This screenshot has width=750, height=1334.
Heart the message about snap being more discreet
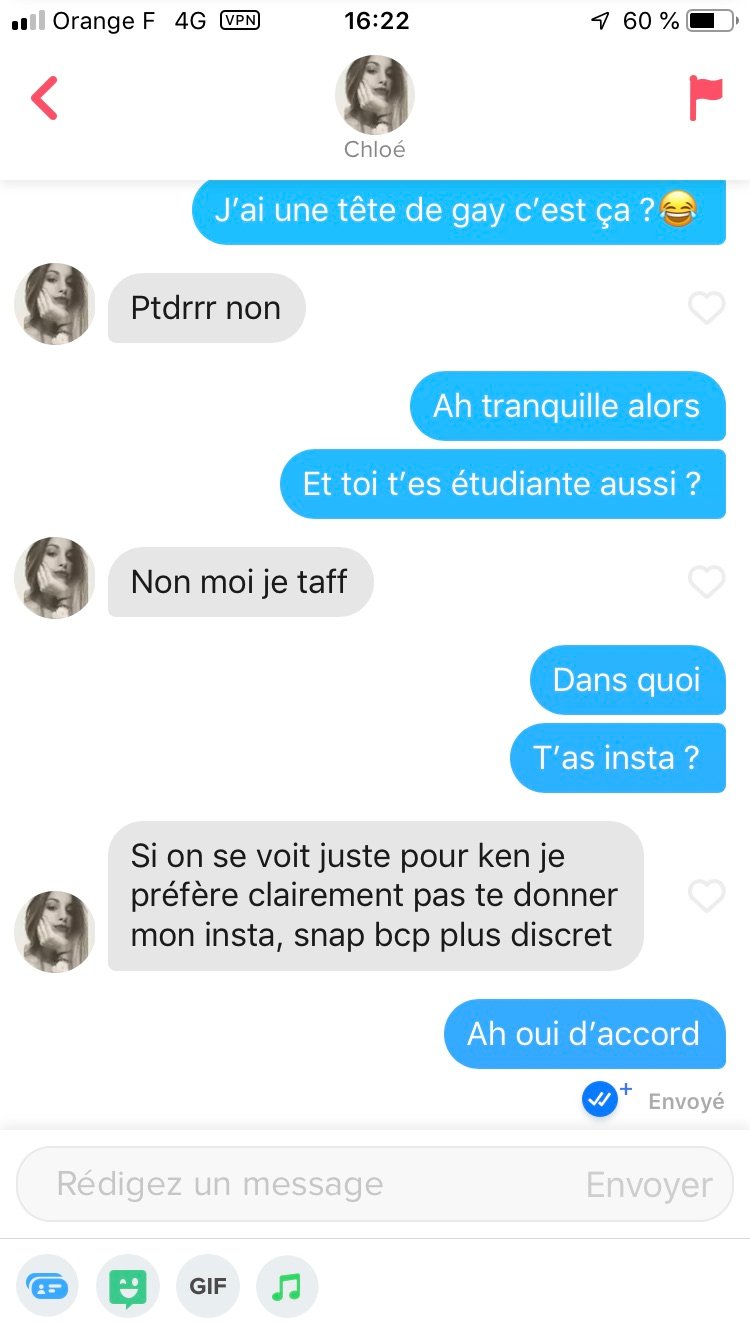click(706, 896)
